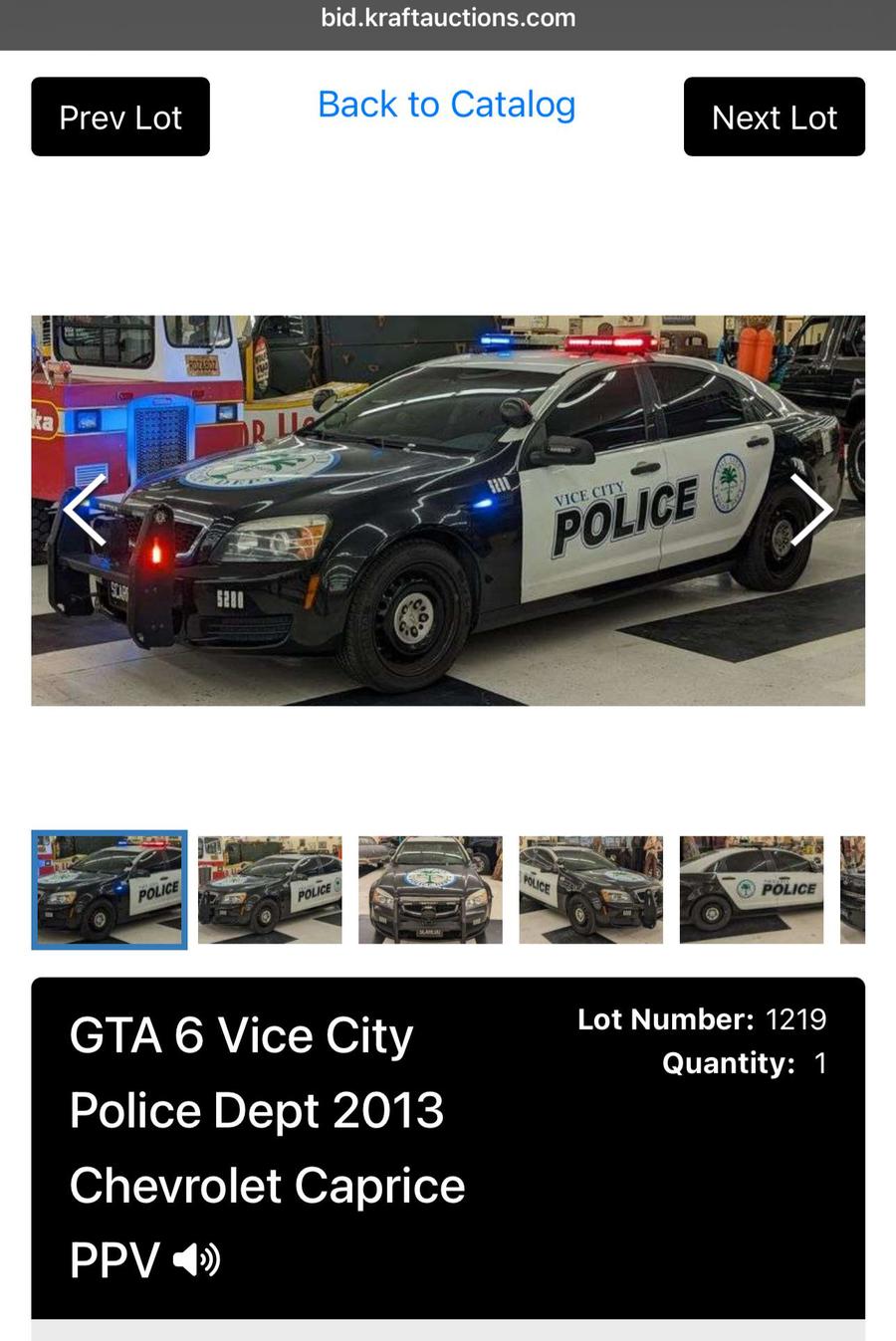Go to the next lot
The height and width of the screenshot is (1341, 896).
point(774,116)
